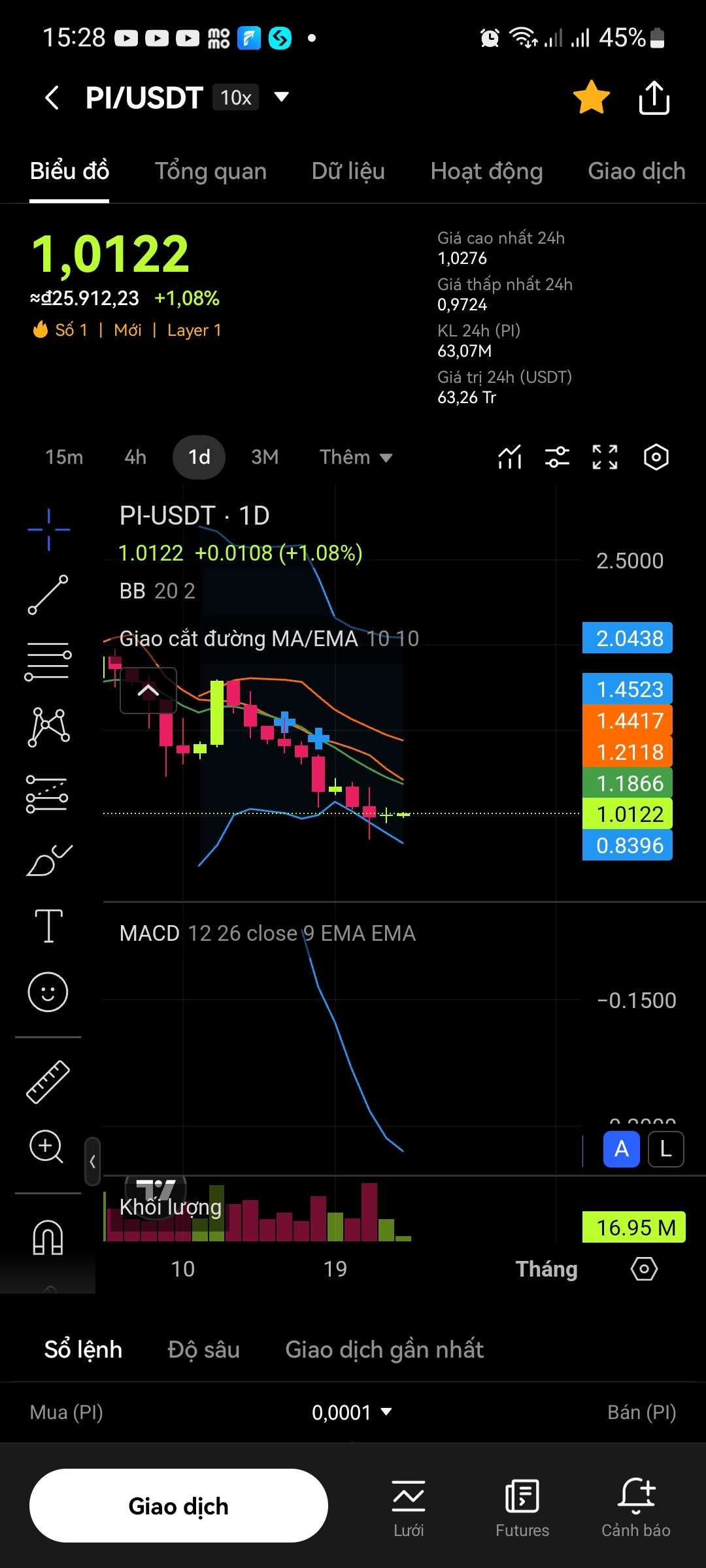Open the 0,0001 price precision dropdown
The width and height of the screenshot is (706, 1568).
[x=351, y=1413]
